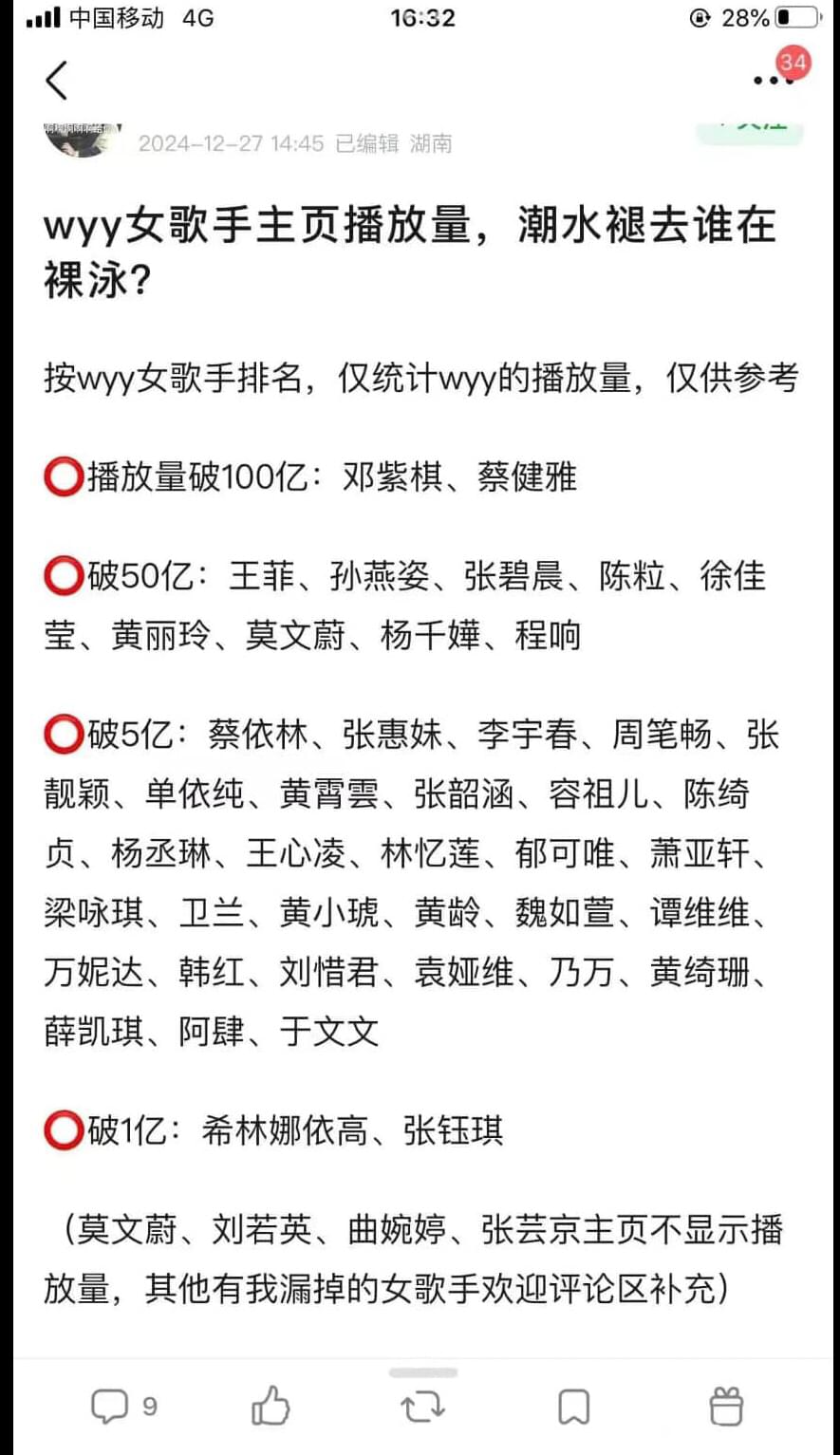Open the author's avatar profile

point(84,139)
